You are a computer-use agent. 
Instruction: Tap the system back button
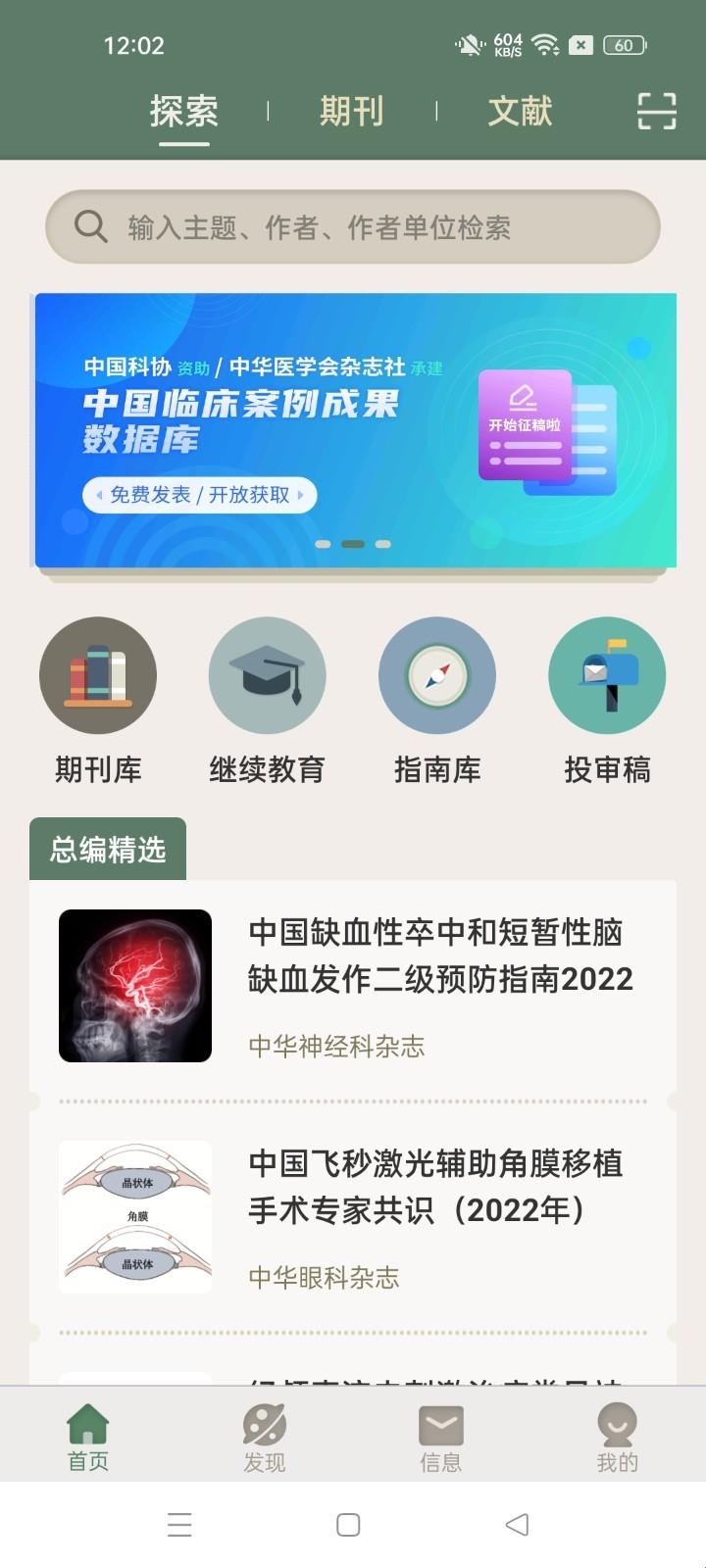coord(517,1525)
